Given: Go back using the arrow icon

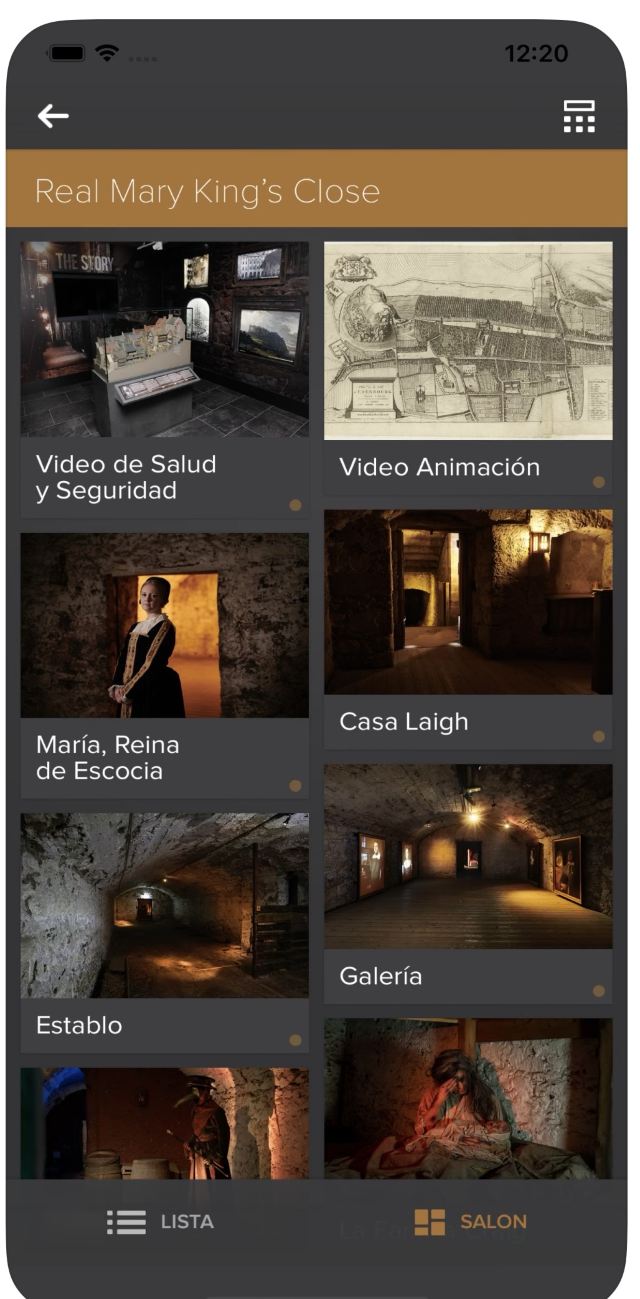Looking at the screenshot, I should coord(53,117).
